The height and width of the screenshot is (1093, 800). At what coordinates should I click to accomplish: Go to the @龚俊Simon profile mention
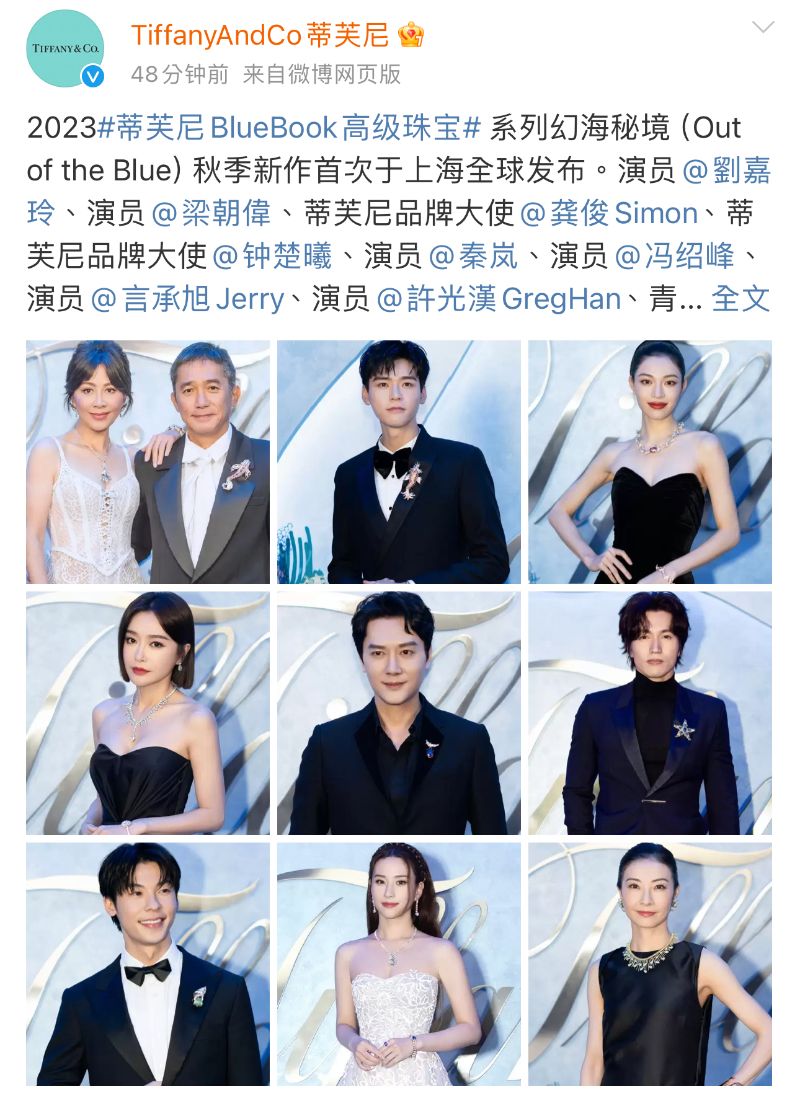[x=608, y=213]
